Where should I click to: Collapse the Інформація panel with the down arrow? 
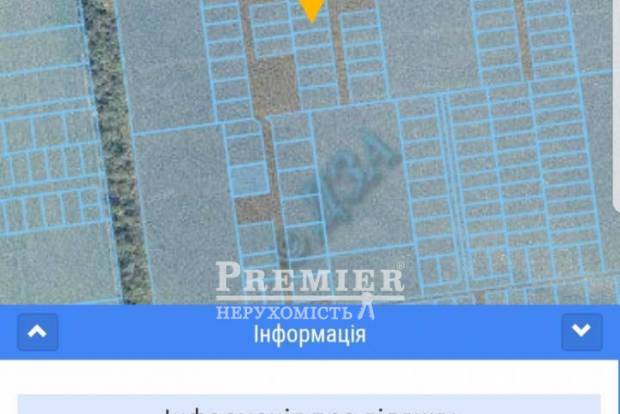tap(581, 332)
